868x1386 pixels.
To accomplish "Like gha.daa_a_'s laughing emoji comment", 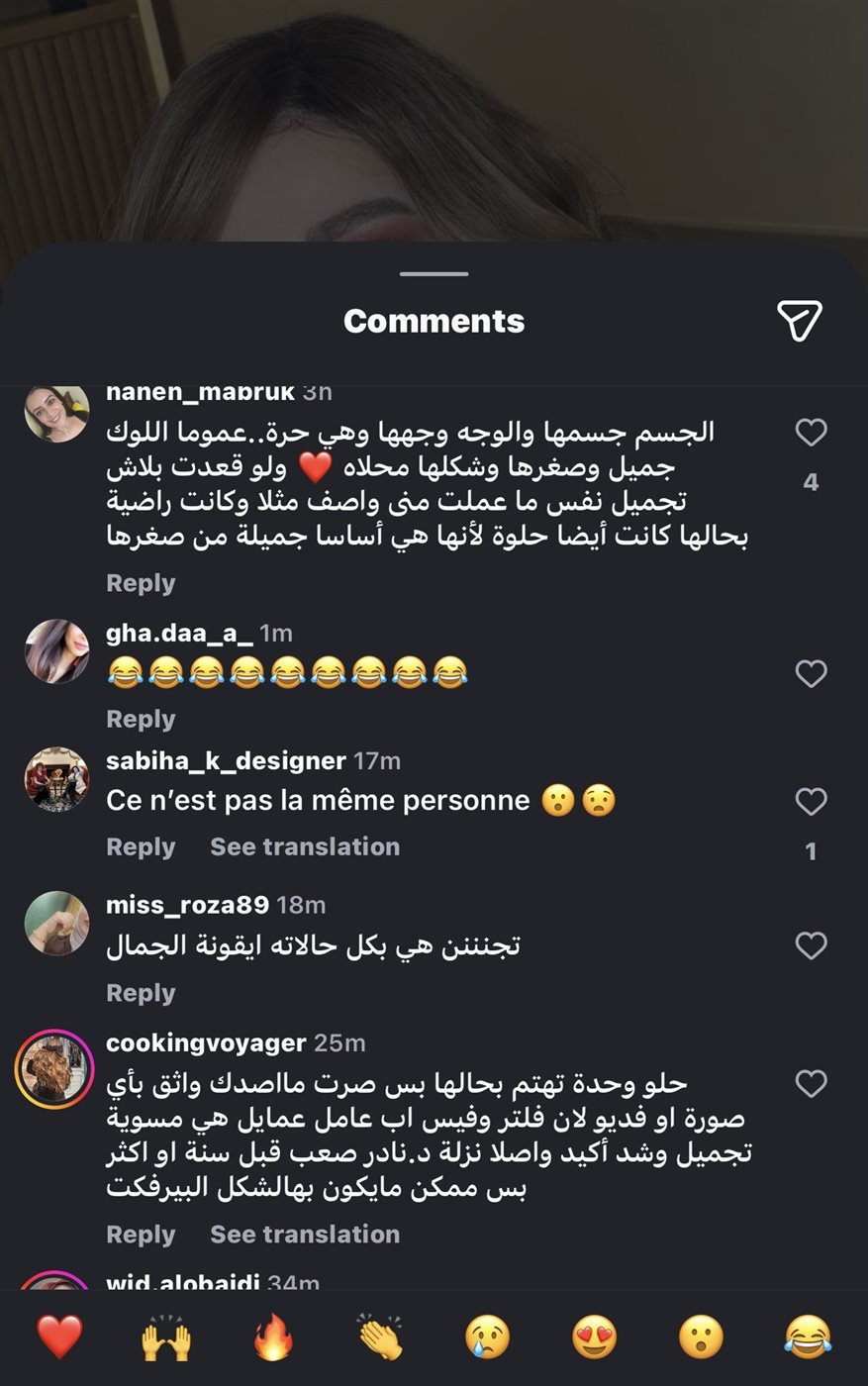I will [x=811, y=674].
